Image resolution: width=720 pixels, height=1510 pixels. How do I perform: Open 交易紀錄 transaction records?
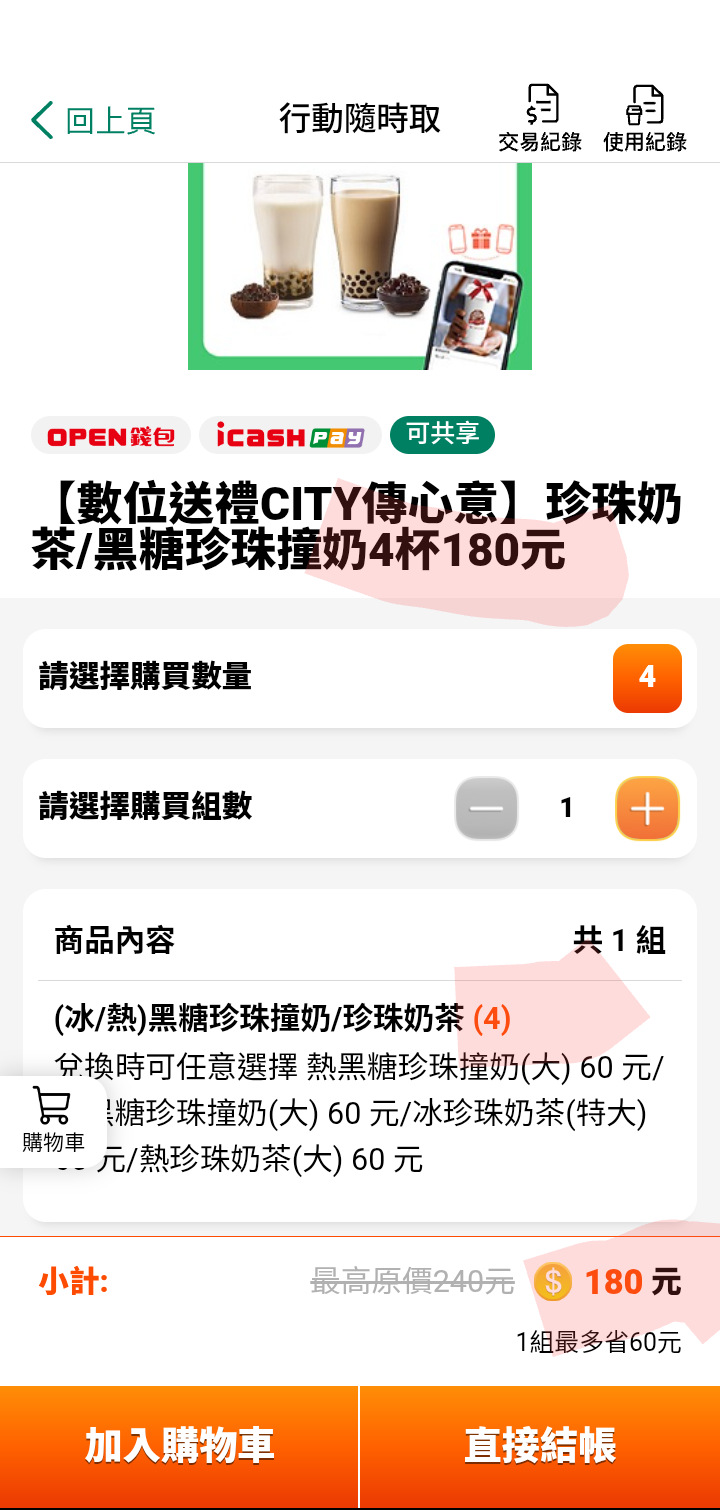tap(540, 118)
